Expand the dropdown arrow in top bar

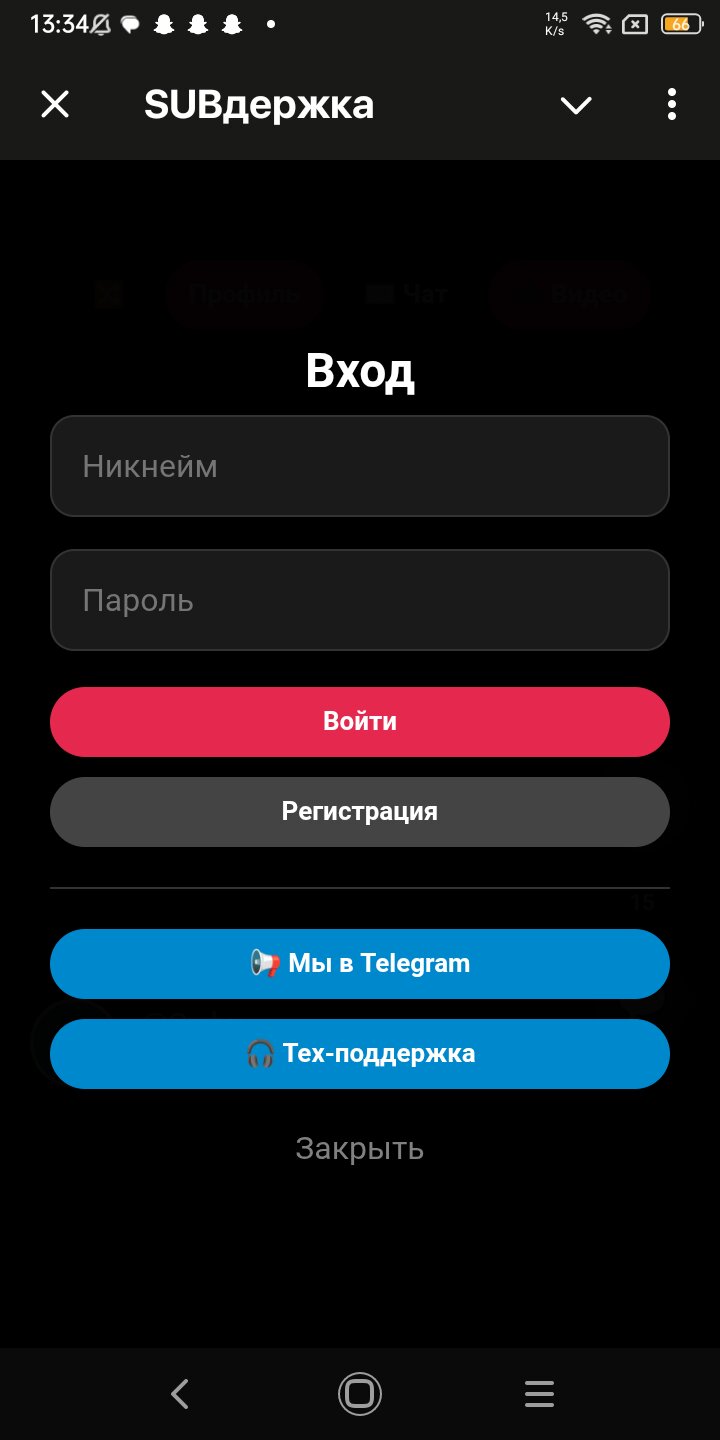click(576, 105)
